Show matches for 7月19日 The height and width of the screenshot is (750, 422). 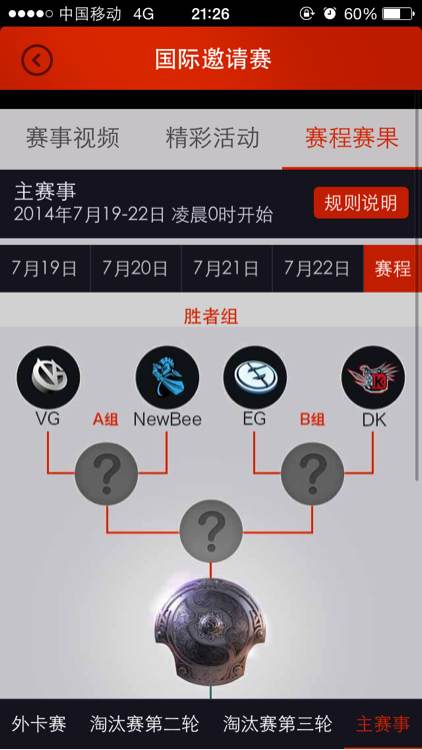coord(44,269)
